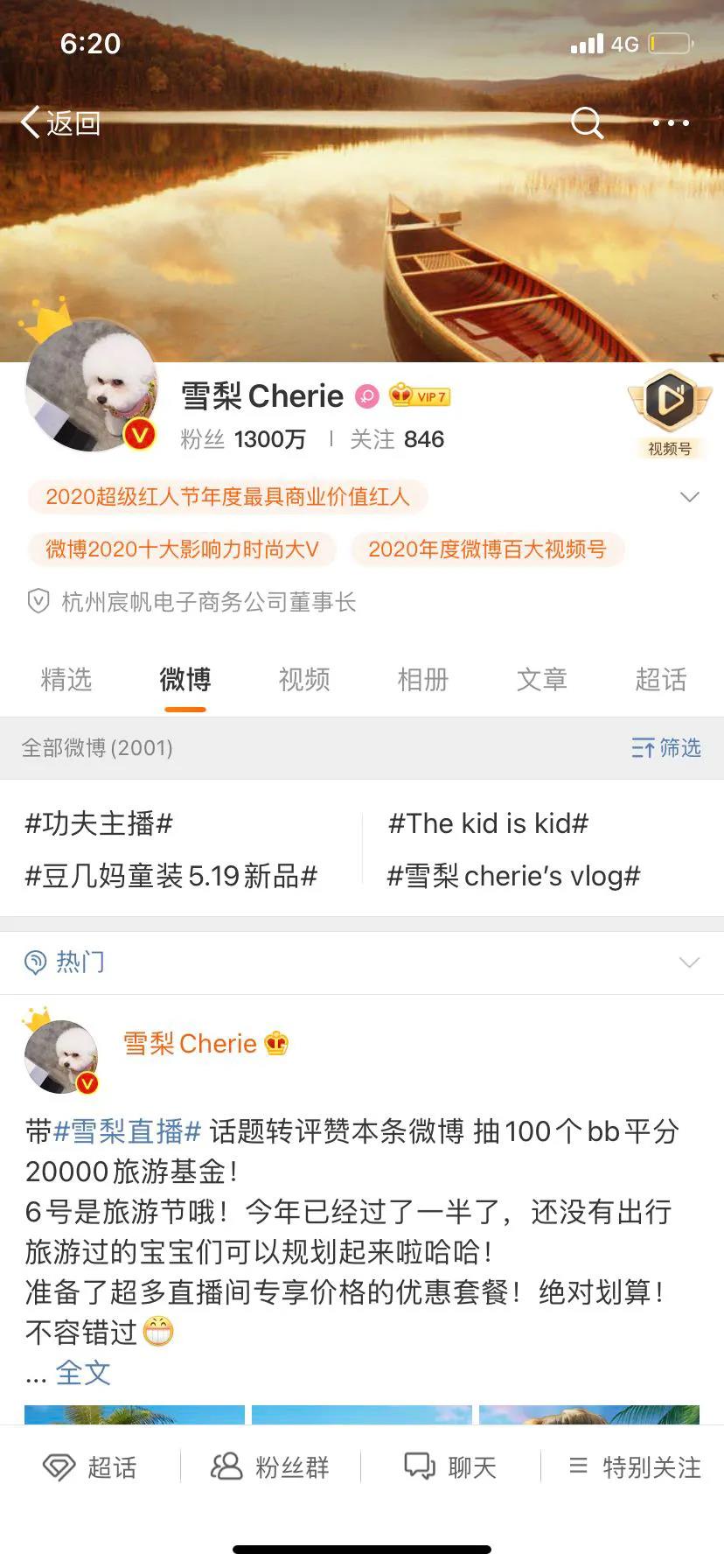The image size is (724, 1568).
Task: Switch to the 相册 tab
Action: coord(422,680)
